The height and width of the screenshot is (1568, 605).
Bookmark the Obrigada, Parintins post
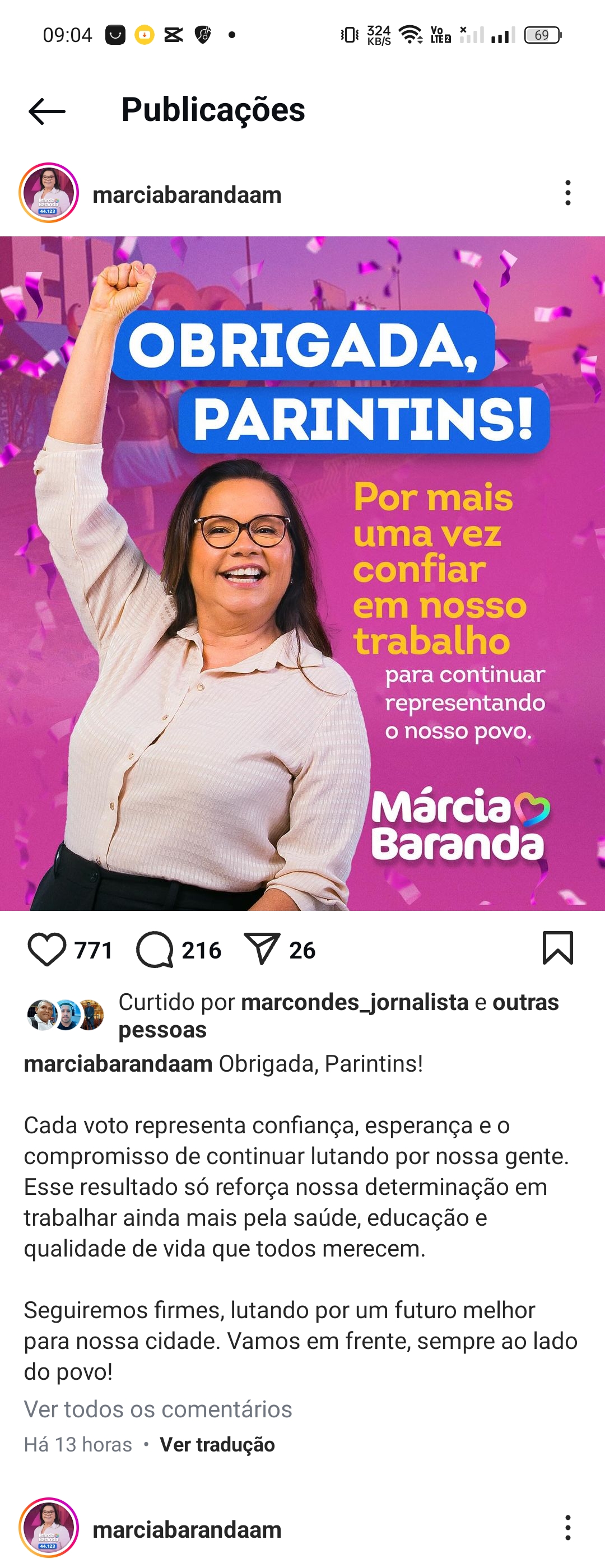tap(557, 948)
